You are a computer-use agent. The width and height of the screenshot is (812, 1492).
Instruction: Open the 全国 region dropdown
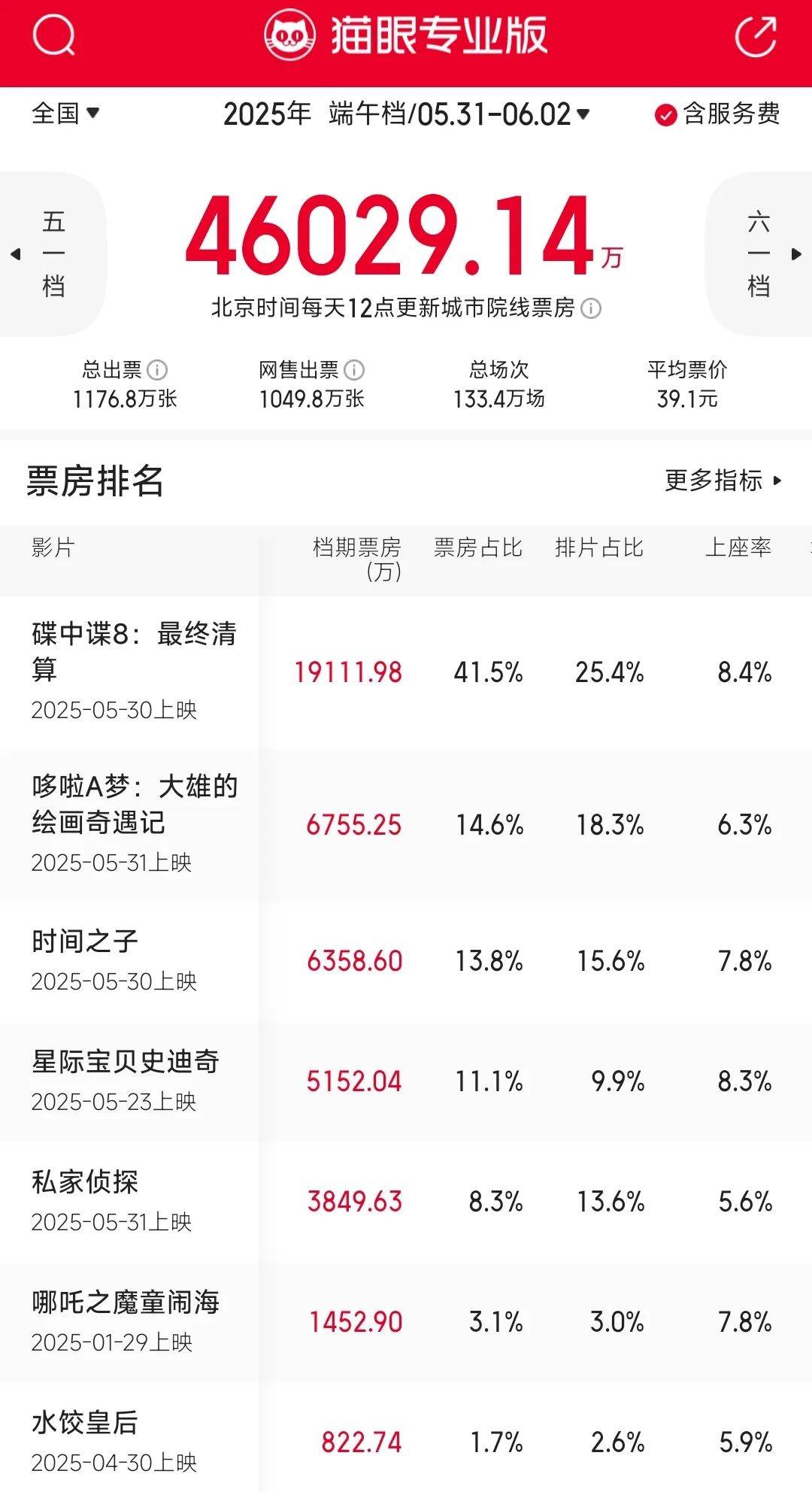[x=65, y=114]
